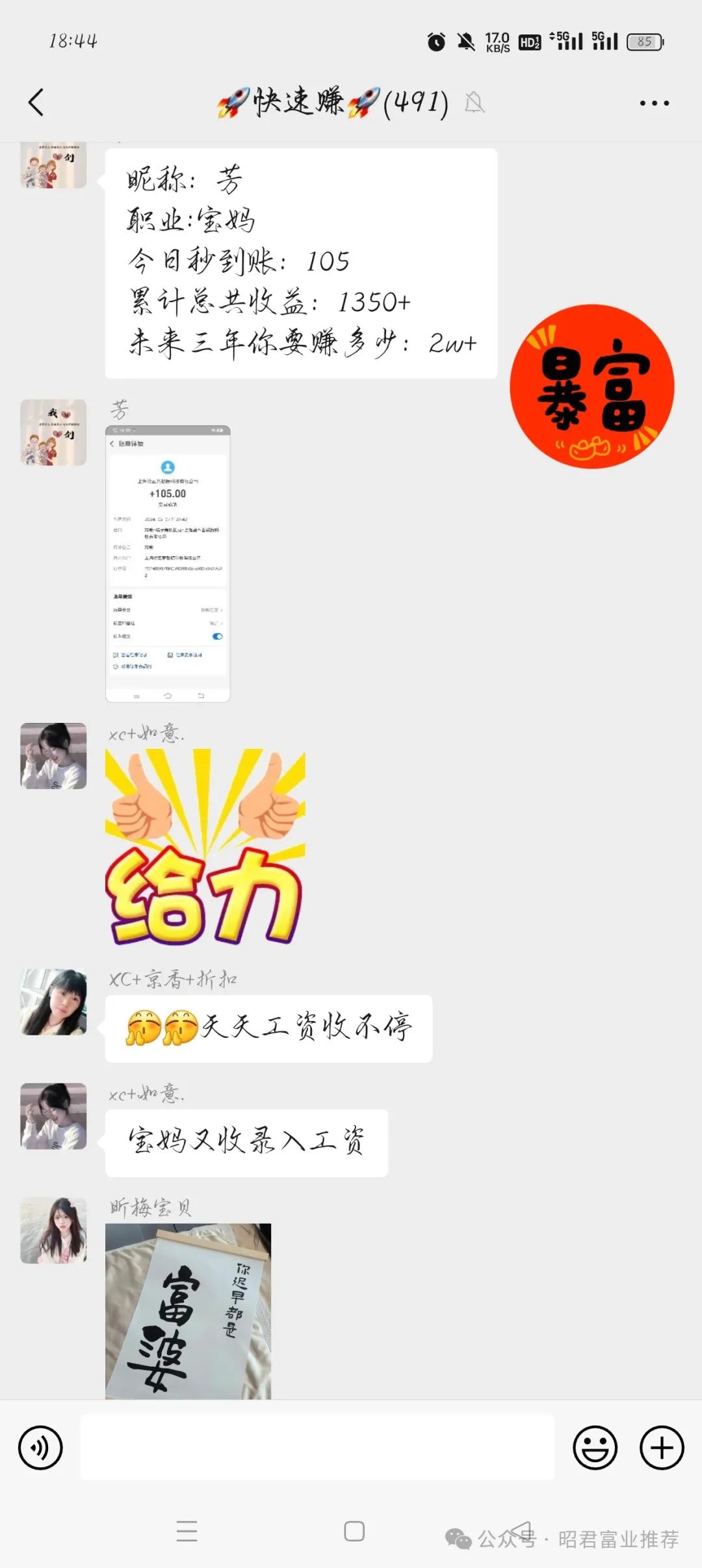Open 昕梅宝贝's profile avatar
The image size is (702, 1568).
click(x=53, y=1230)
